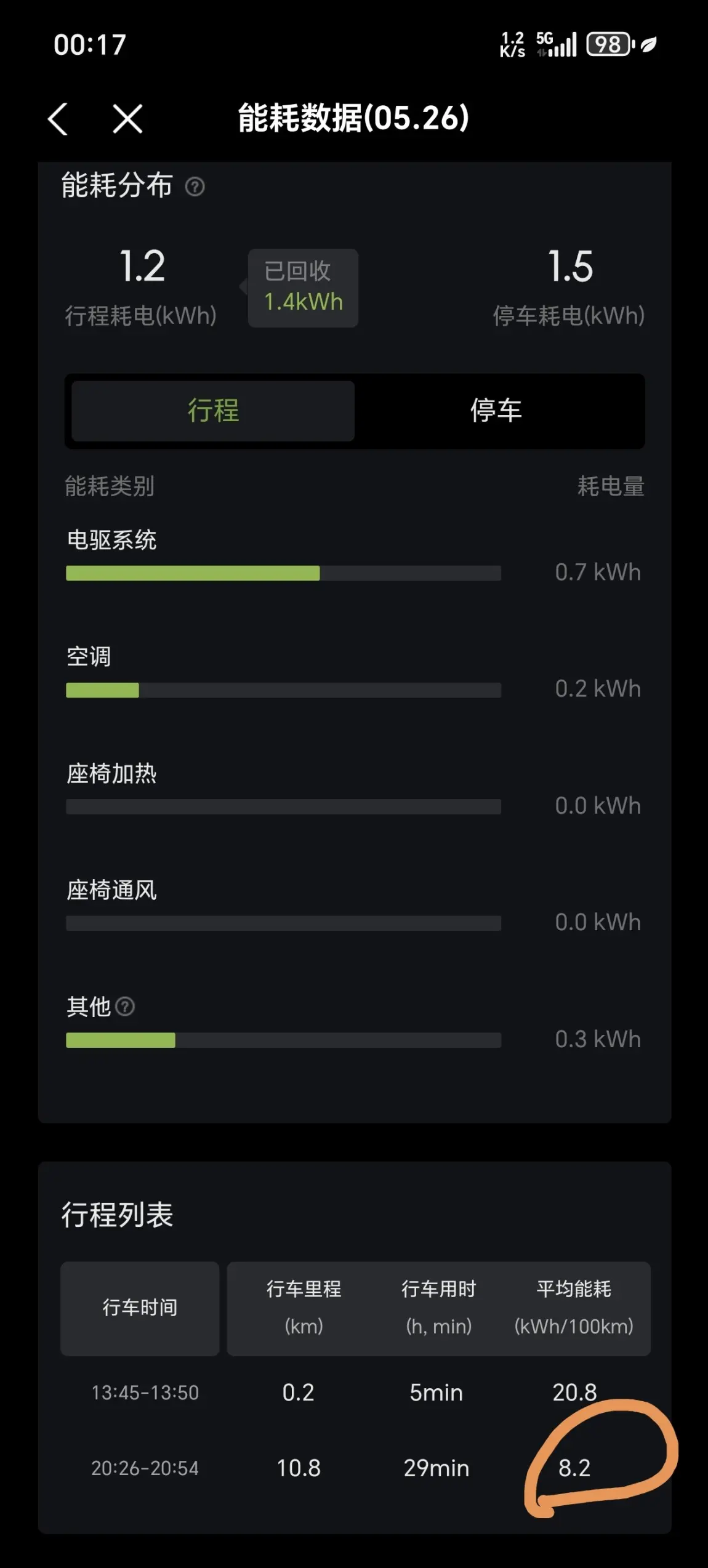Go back using the top-left arrow

click(58, 118)
